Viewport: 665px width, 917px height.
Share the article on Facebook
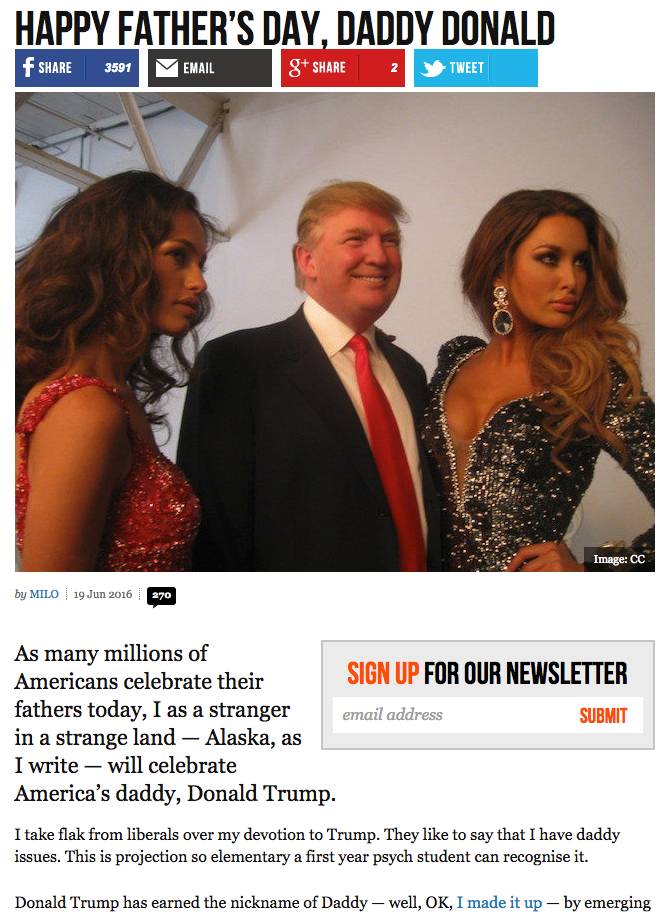(76, 68)
